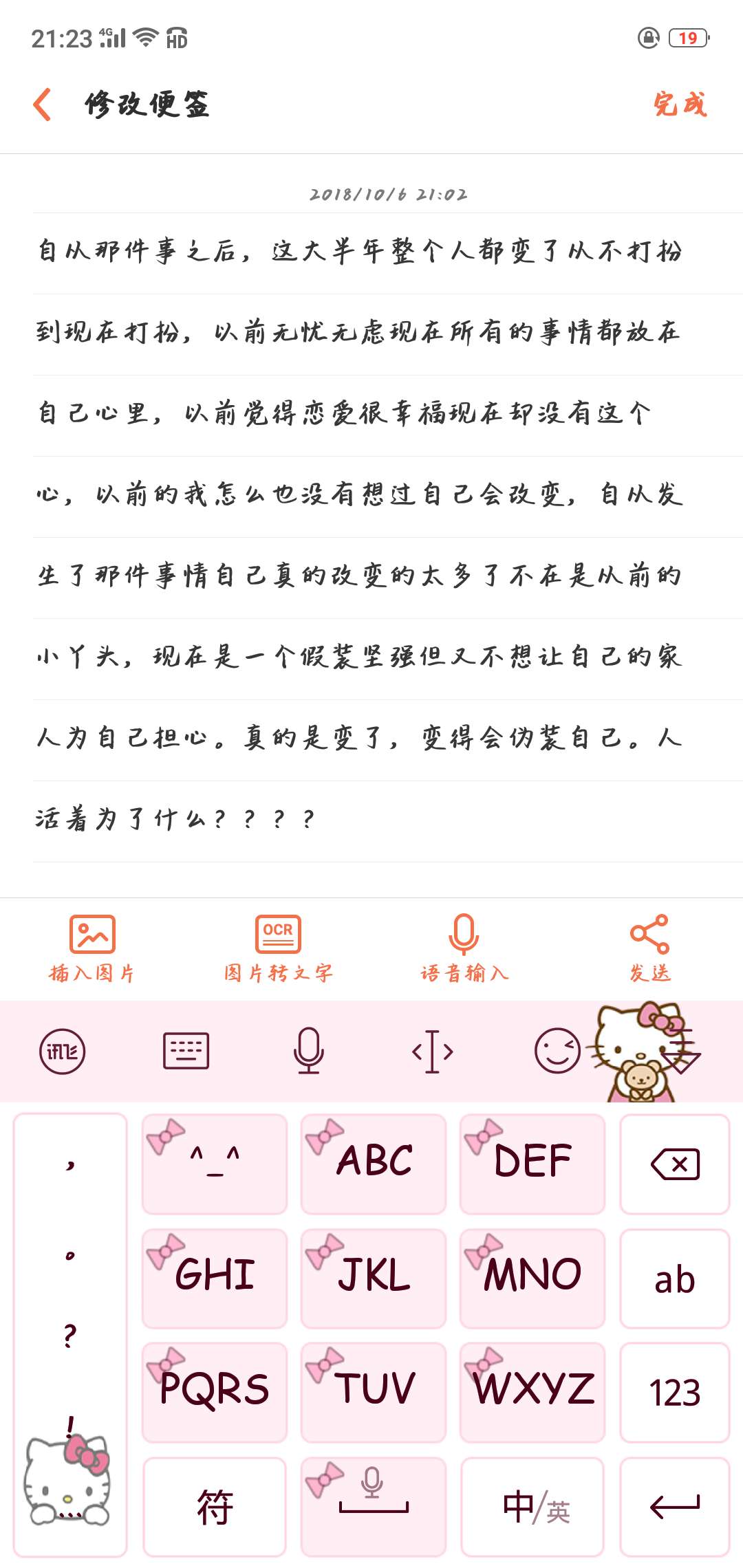Expand more punctuation with the ... key
743x1568 pixels.
pyautogui.click(x=69, y=1513)
